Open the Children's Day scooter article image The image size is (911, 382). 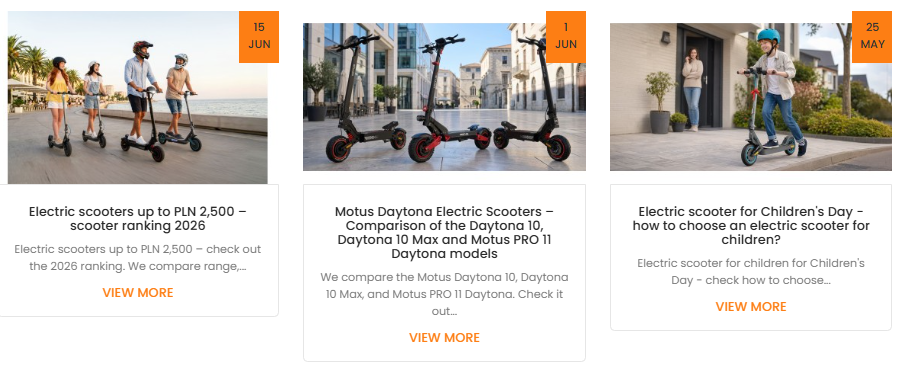[751, 97]
